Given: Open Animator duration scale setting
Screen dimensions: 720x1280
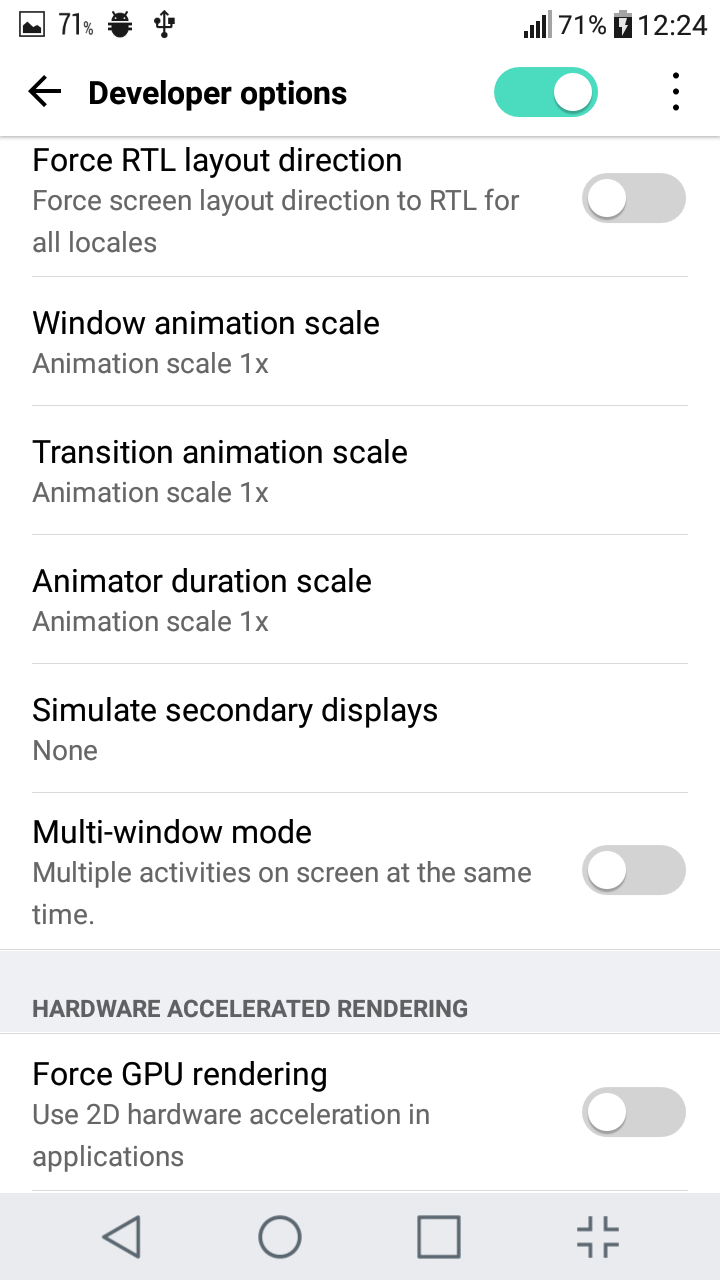Looking at the screenshot, I should (x=360, y=600).
